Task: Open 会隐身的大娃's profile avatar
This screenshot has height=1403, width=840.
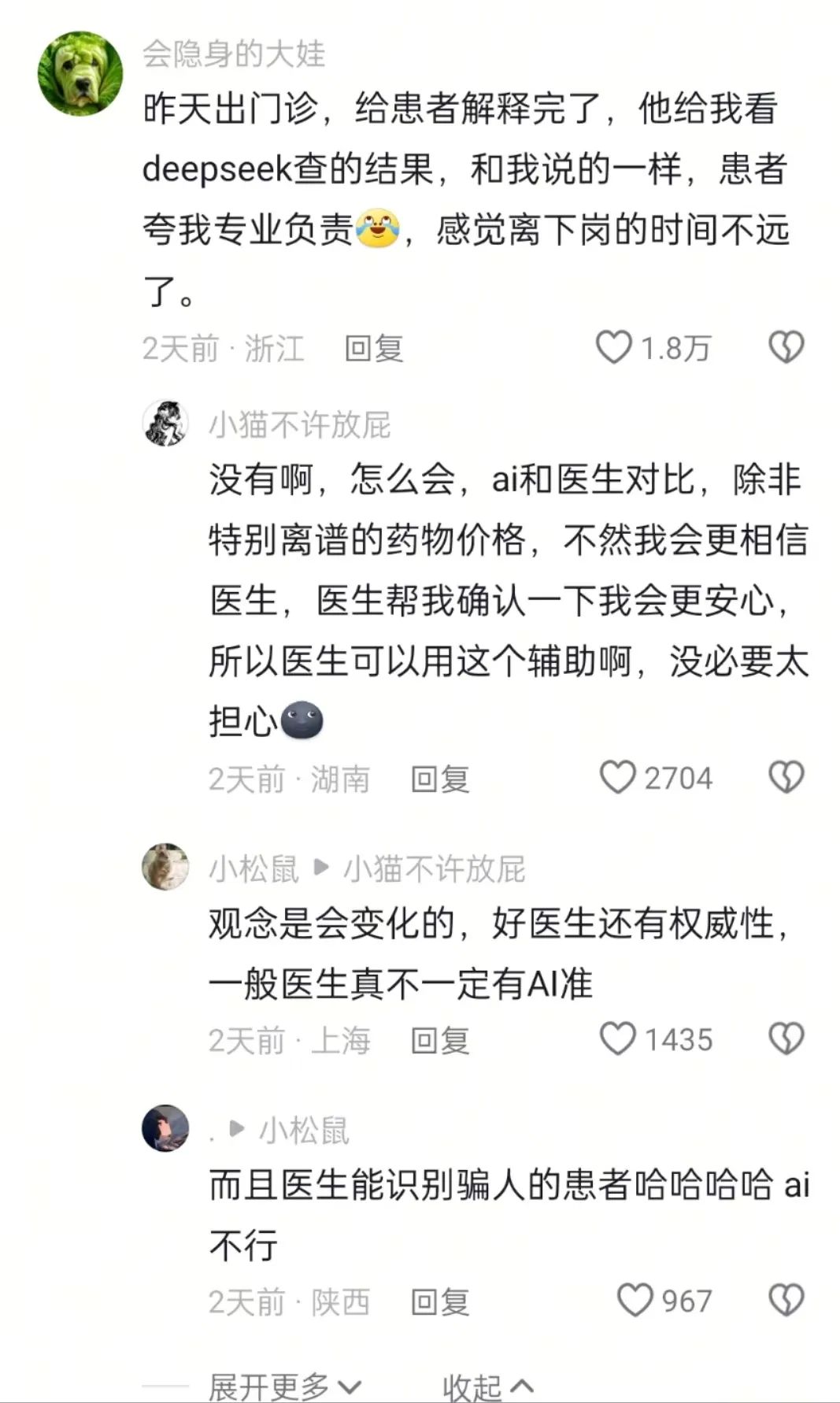Action: [80, 74]
